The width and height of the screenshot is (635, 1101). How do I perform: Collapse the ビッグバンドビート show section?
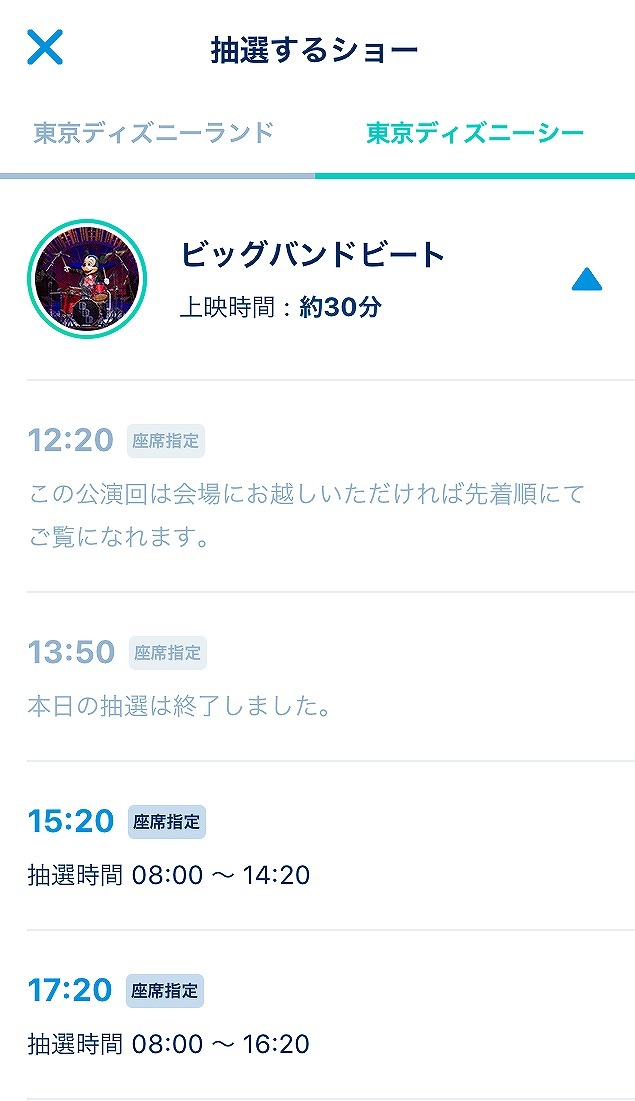pos(587,281)
